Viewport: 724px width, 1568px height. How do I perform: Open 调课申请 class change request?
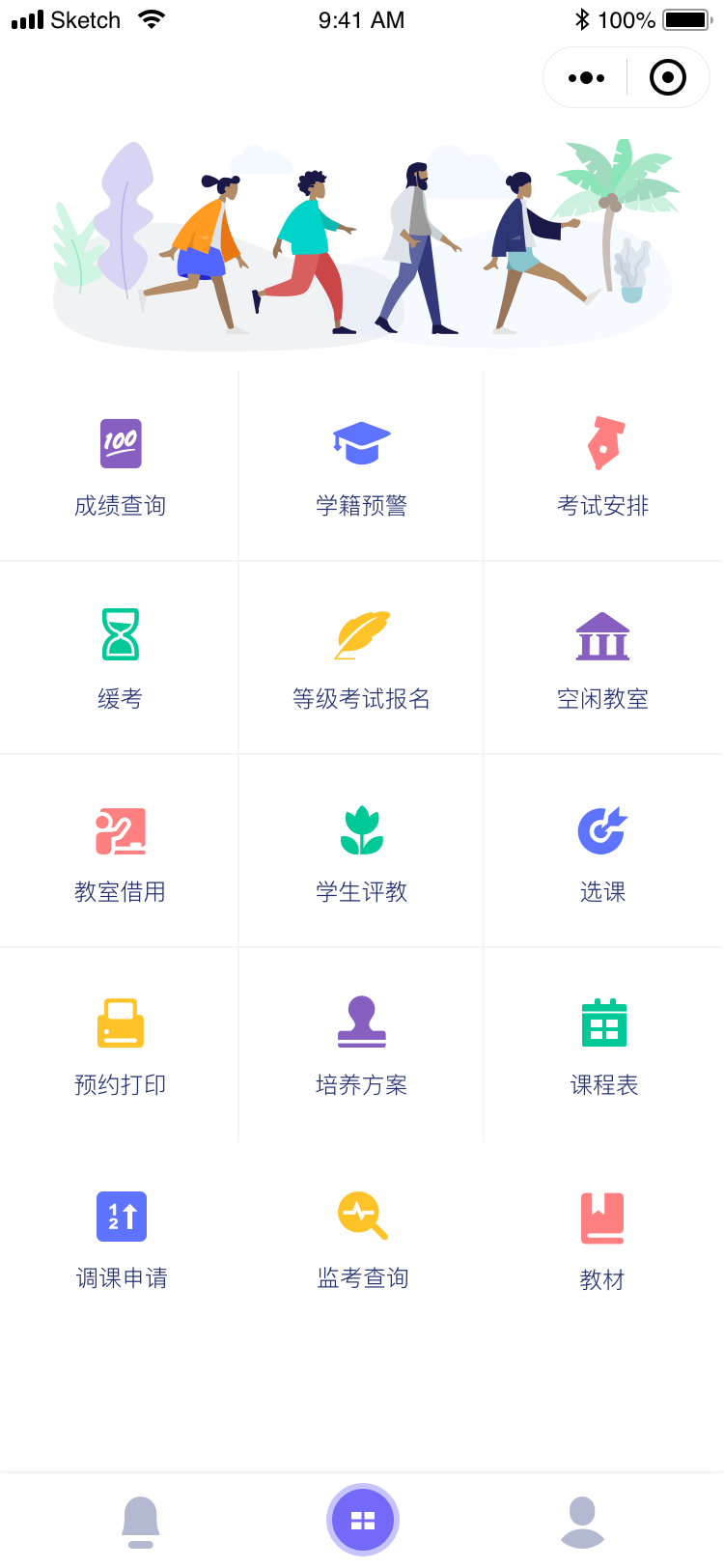121,1238
